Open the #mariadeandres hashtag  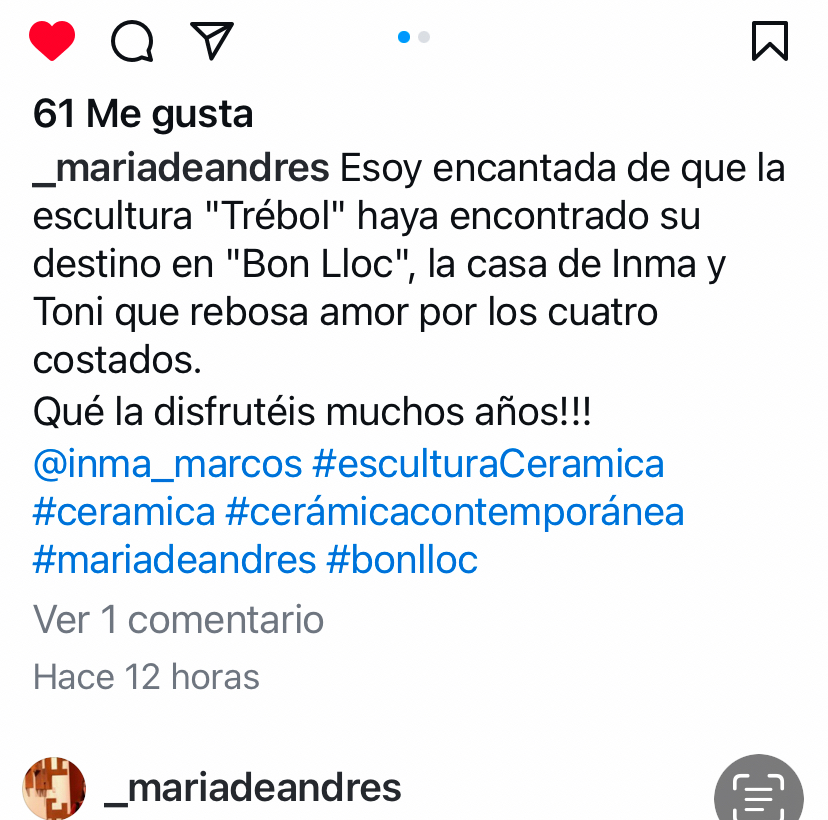[x=174, y=560]
